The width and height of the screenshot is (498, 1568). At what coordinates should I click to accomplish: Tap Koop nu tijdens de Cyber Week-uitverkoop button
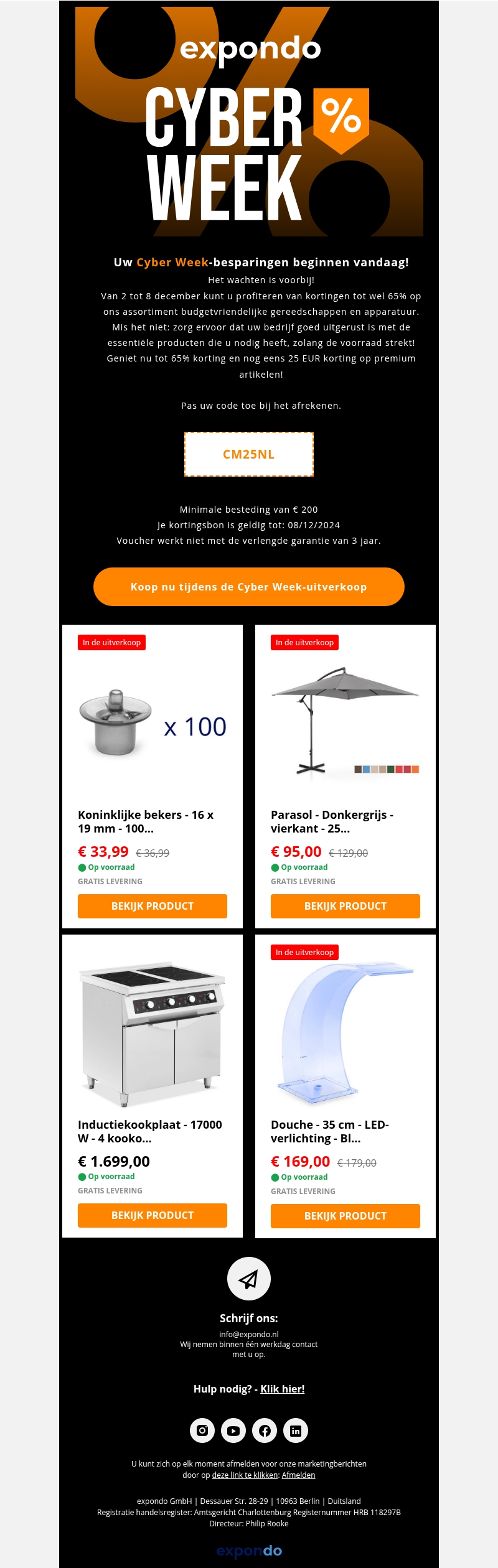tap(248, 586)
